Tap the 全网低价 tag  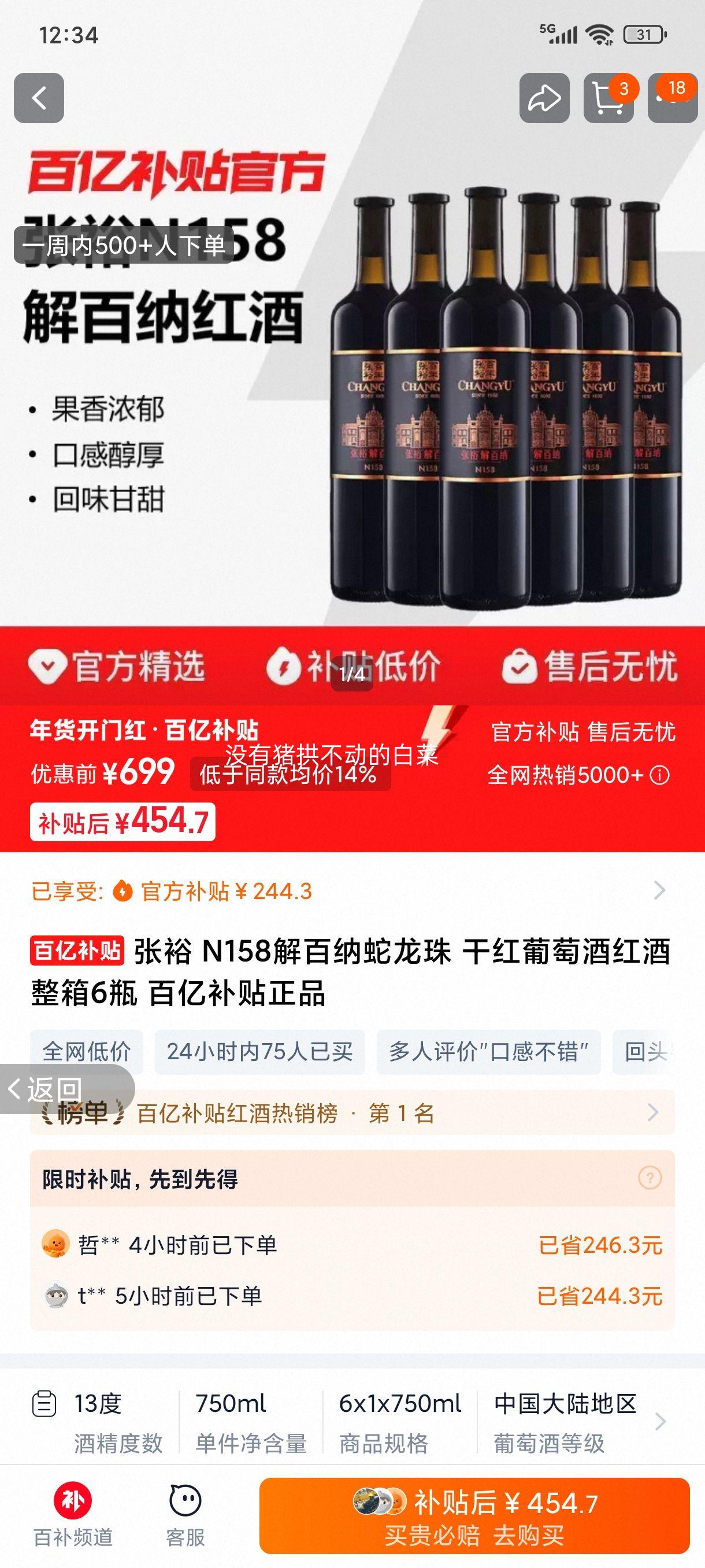[x=86, y=1051]
